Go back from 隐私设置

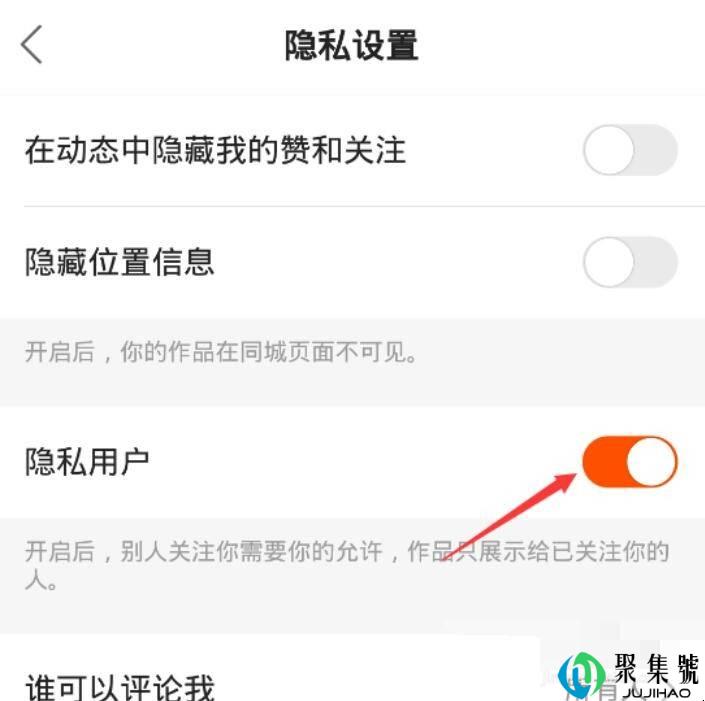click(x=32, y=46)
